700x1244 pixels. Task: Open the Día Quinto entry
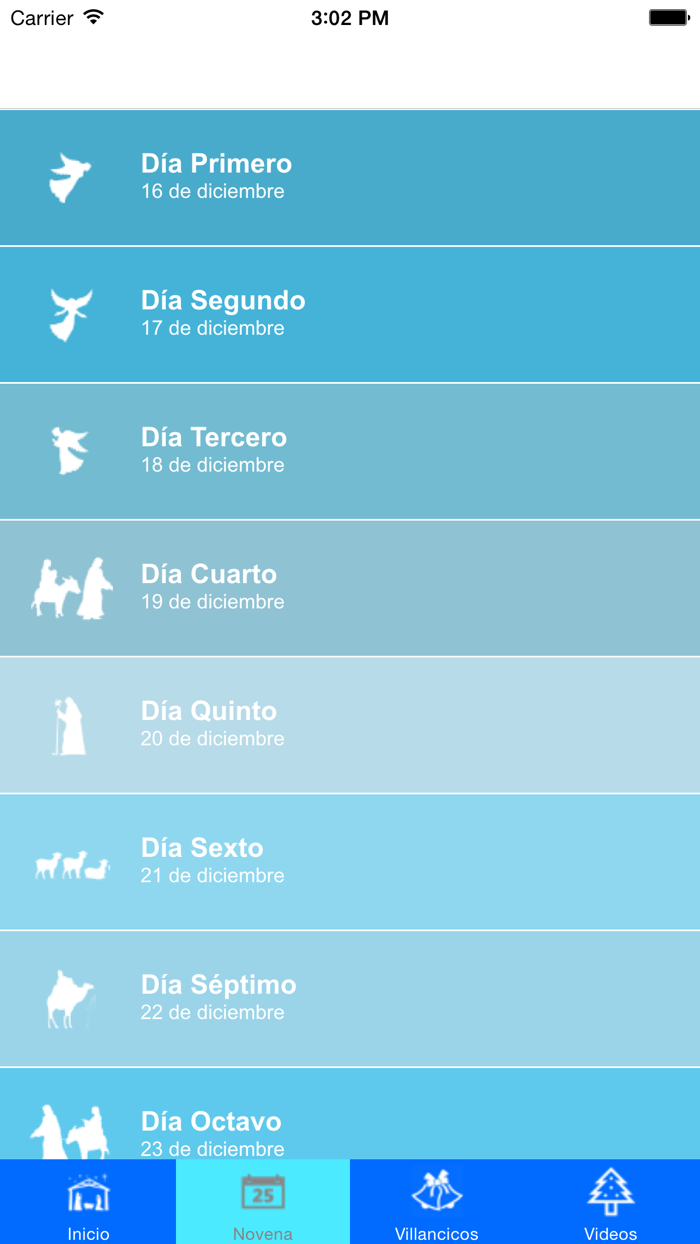(350, 725)
